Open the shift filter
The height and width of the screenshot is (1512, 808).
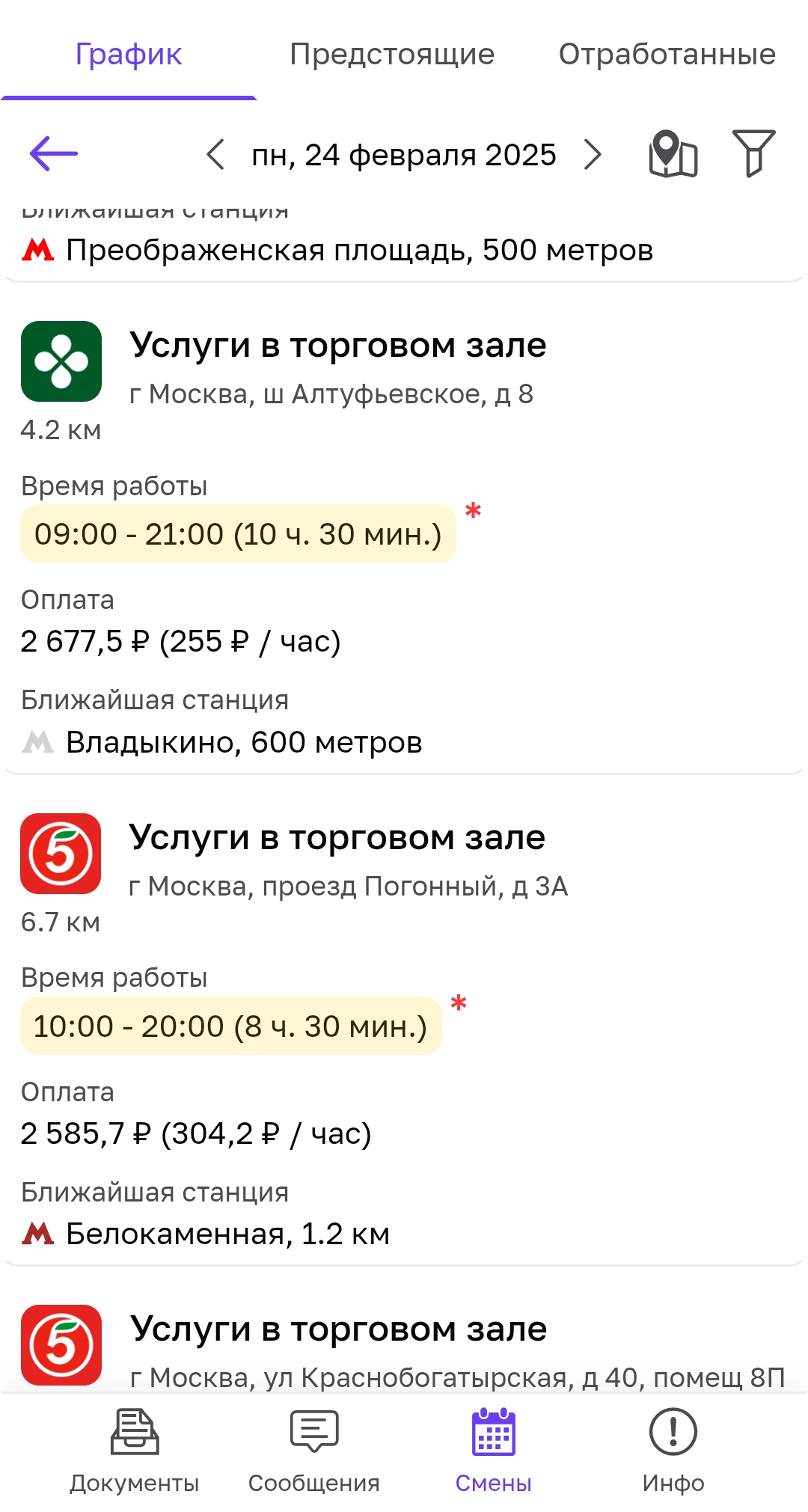point(753,153)
